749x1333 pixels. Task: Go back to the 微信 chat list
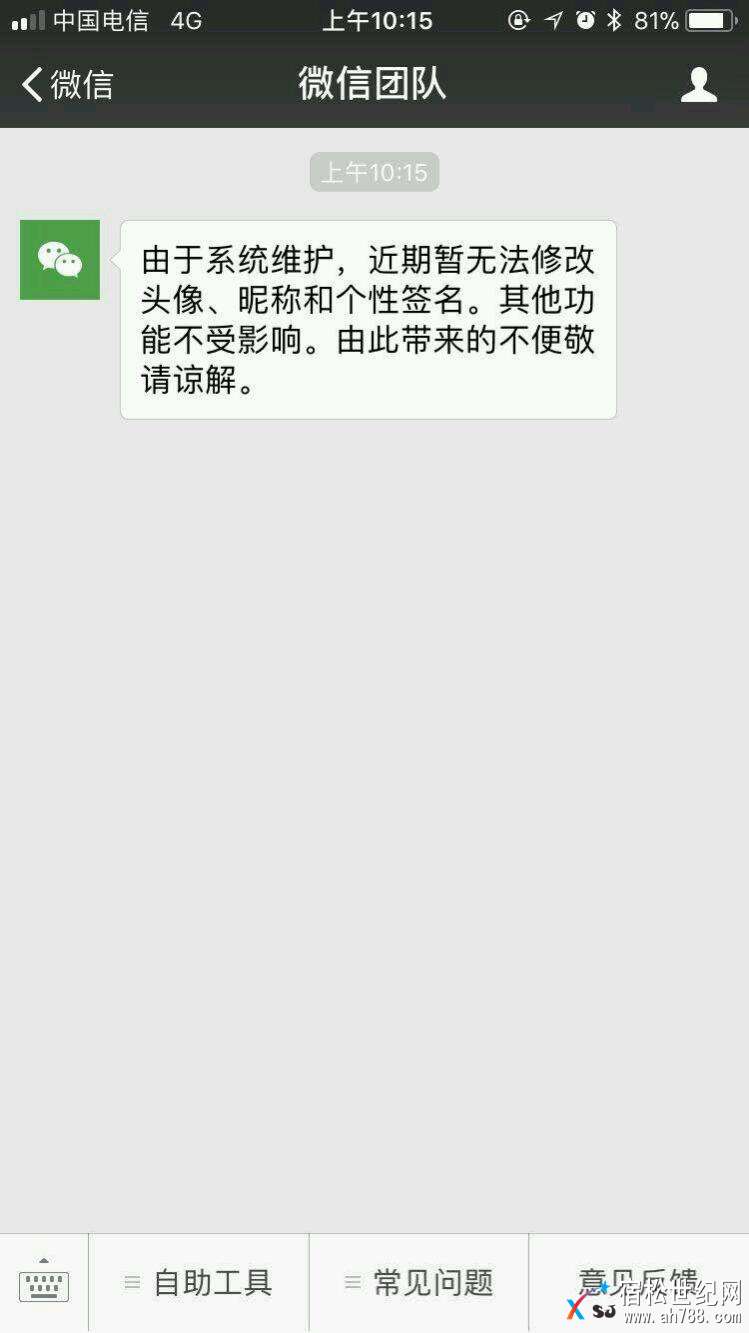(x=67, y=85)
